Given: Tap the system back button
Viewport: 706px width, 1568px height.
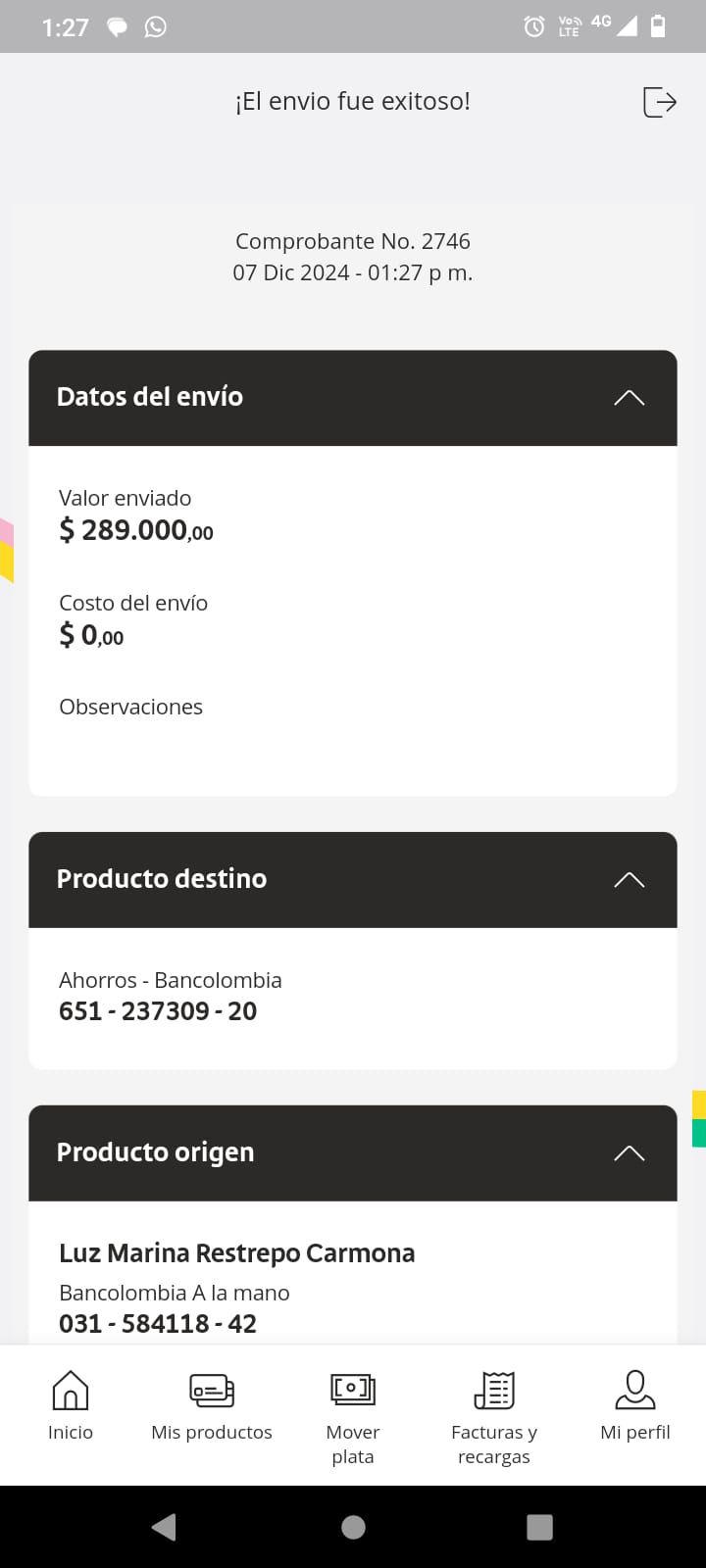Looking at the screenshot, I should click(165, 1527).
